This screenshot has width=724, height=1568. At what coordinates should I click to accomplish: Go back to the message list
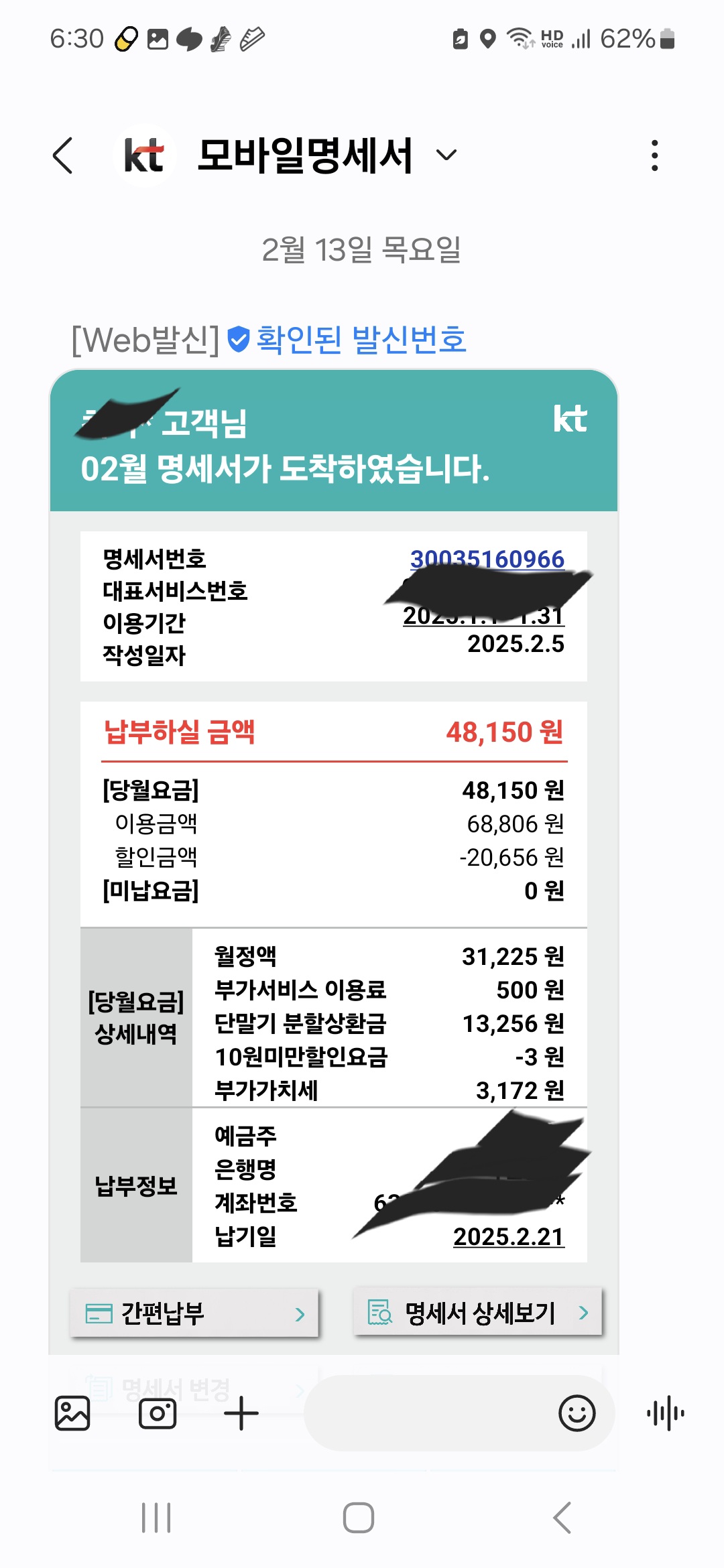63,155
